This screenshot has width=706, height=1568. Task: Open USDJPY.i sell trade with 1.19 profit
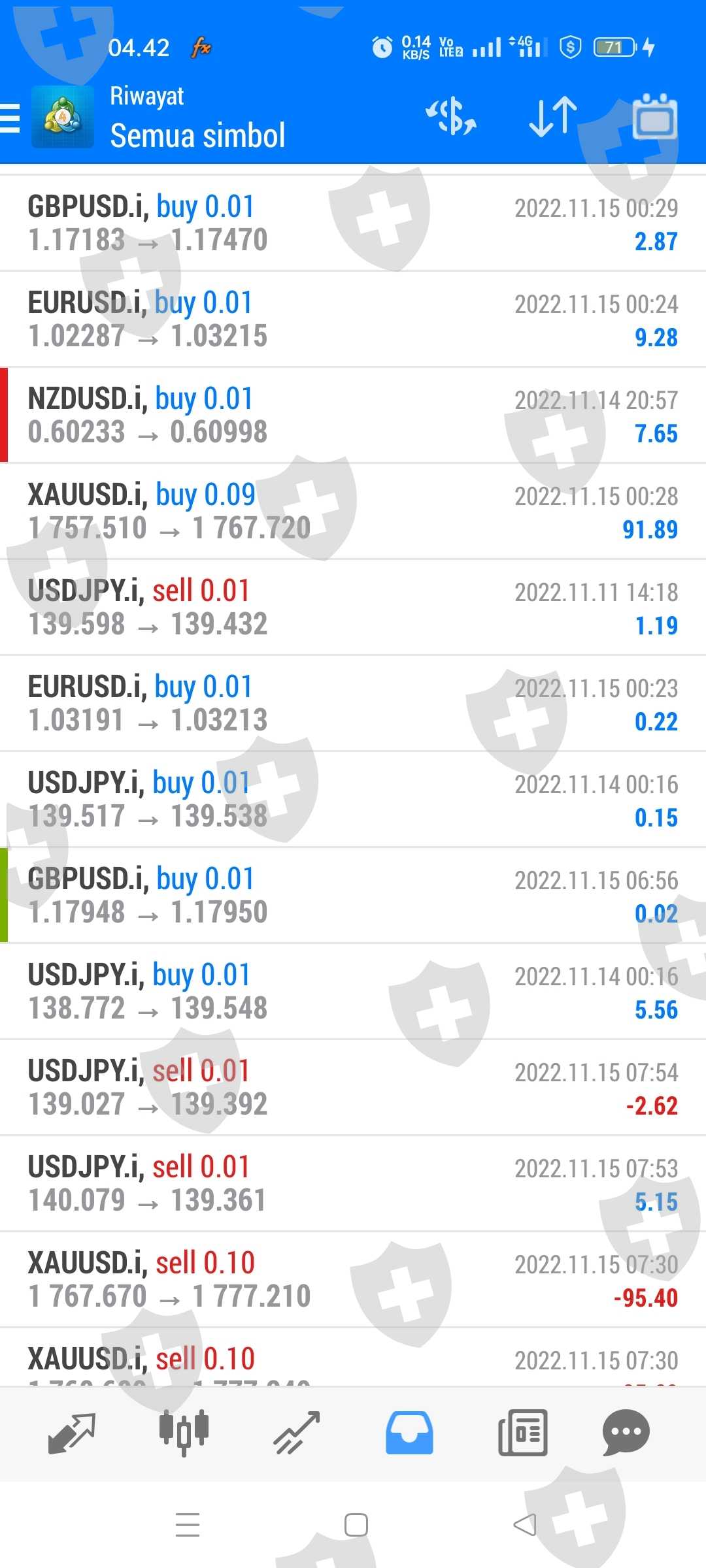[x=353, y=608]
